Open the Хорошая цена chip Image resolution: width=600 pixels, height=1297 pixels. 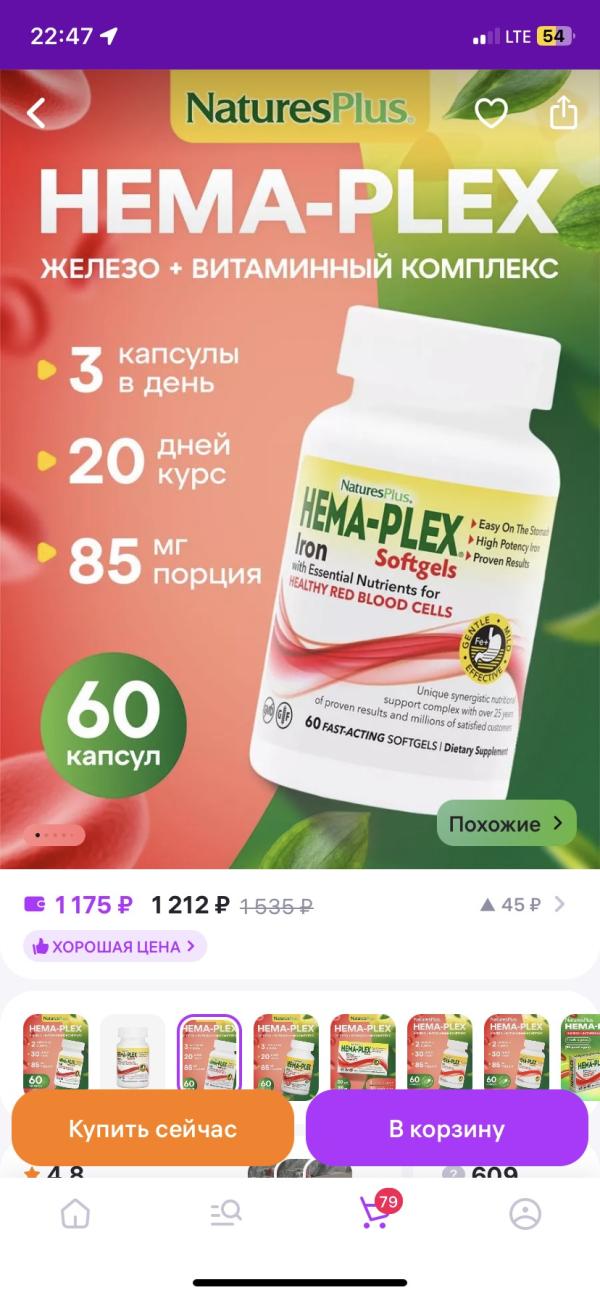click(115, 946)
